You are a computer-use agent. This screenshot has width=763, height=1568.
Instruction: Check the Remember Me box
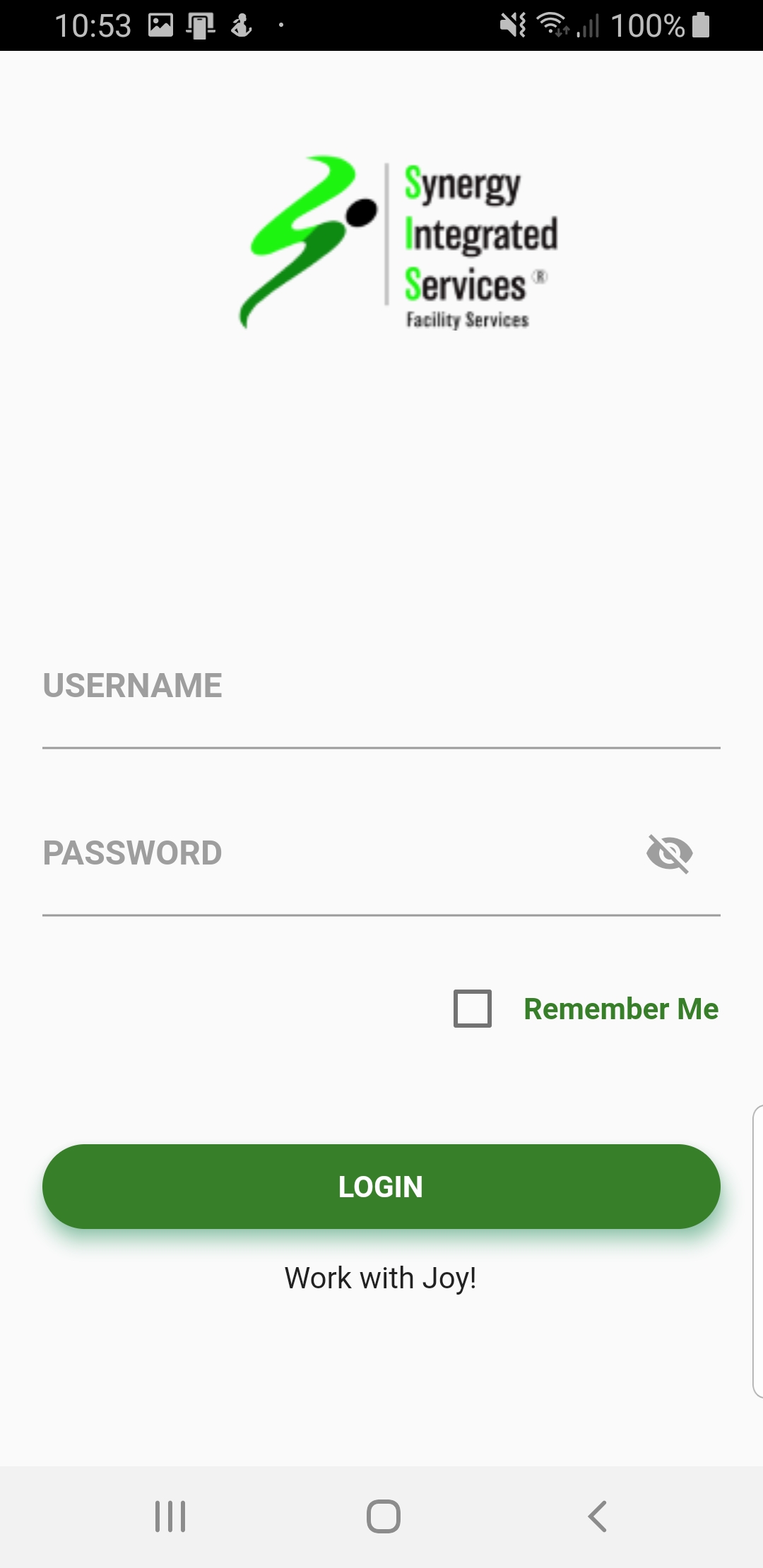pyautogui.click(x=473, y=1008)
